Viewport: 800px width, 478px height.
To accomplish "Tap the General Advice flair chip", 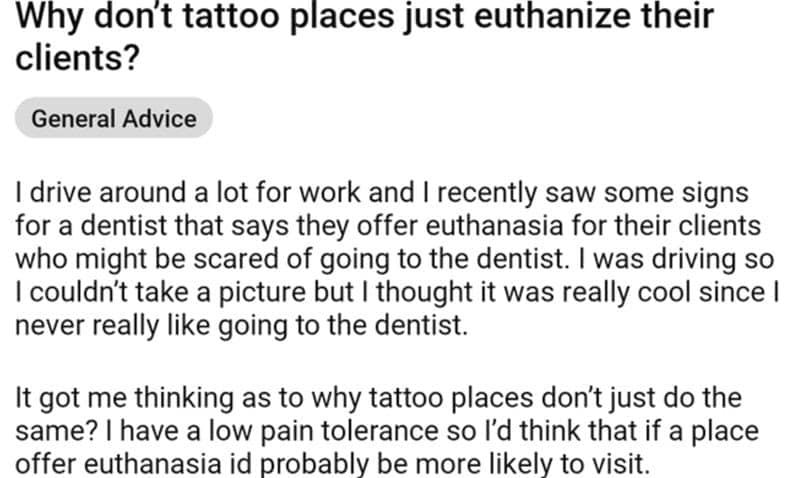I will 114,119.
